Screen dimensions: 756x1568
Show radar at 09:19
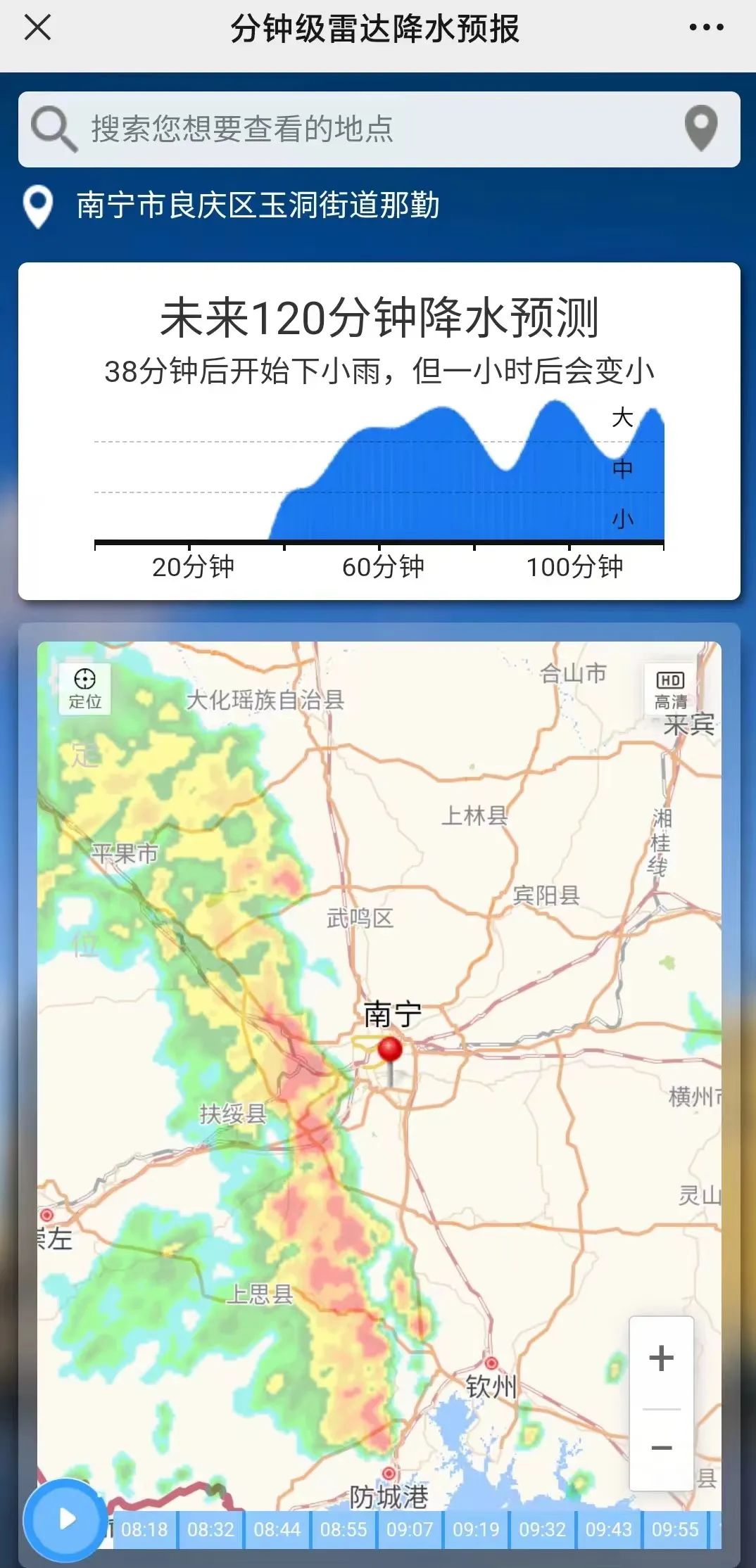(476, 1529)
